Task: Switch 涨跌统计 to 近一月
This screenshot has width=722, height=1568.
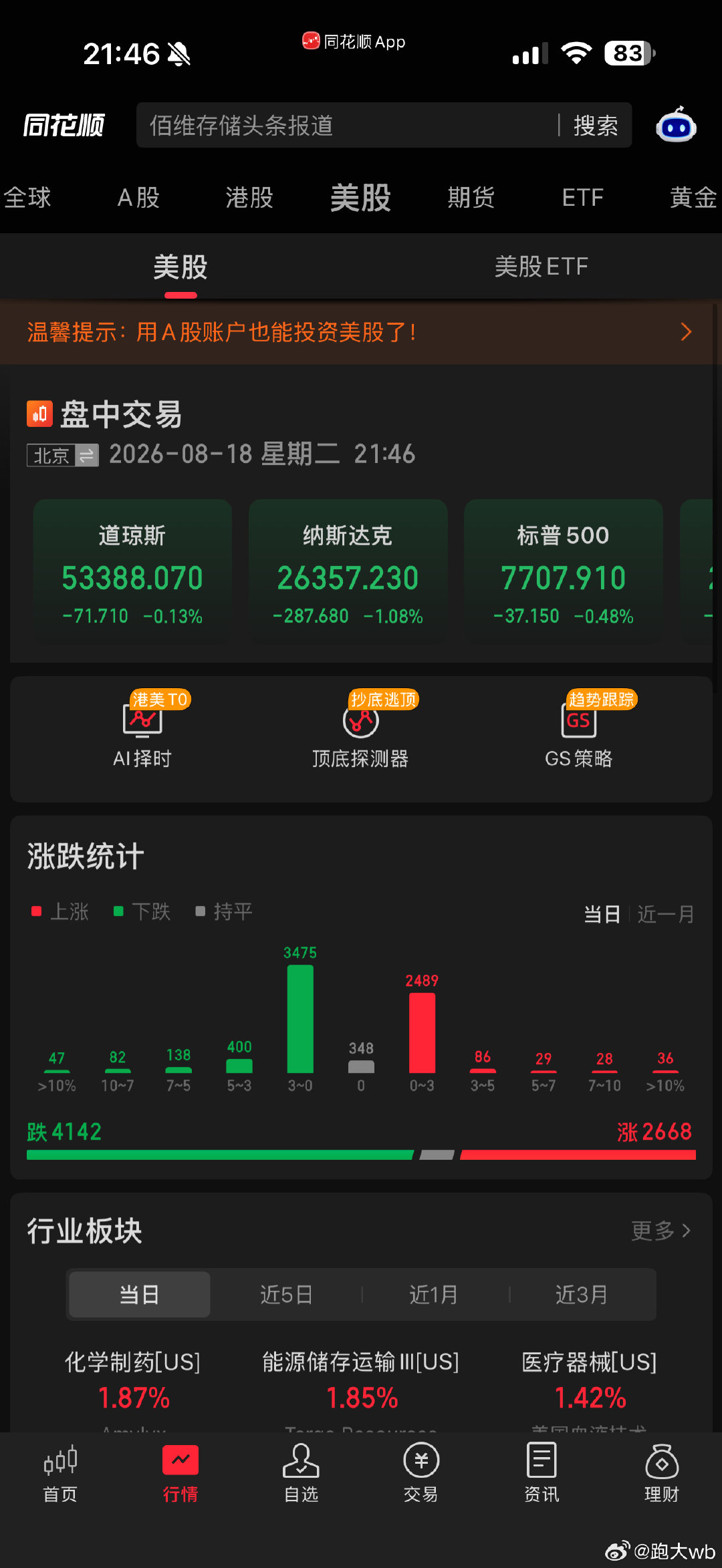Action: click(666, 914)
